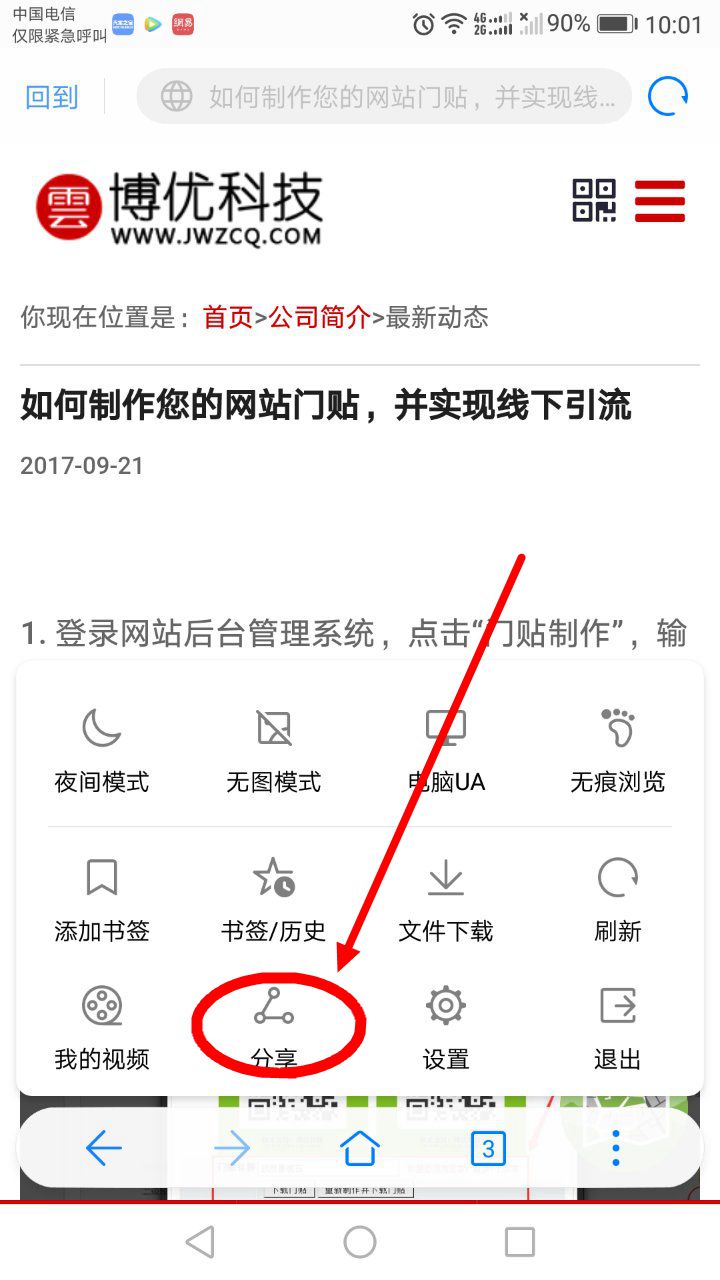Go to the browser home page
Viewport: 720px width, 1280px height.
(x=360, y=1148)
